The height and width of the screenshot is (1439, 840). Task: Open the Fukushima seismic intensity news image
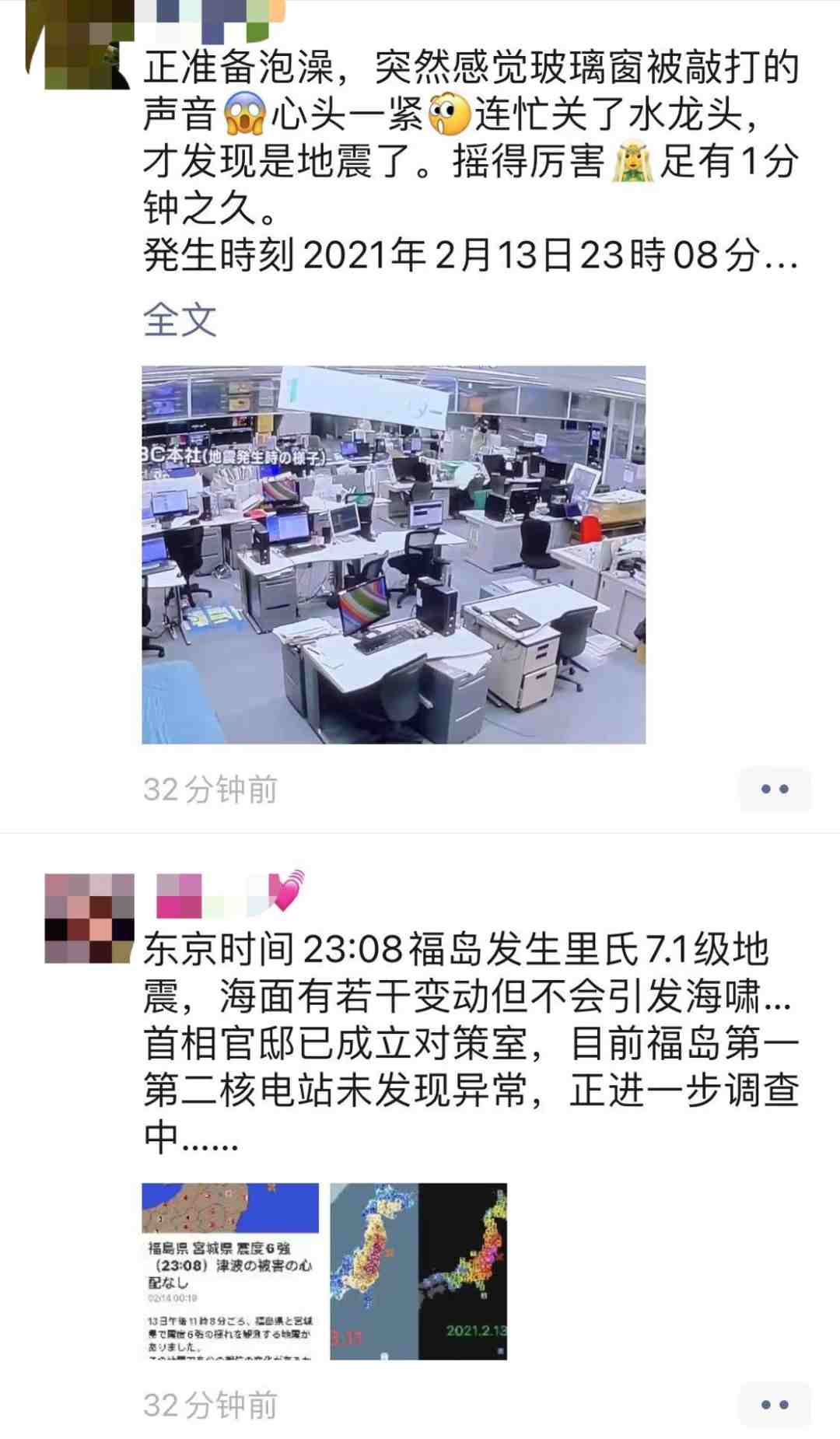coord(230,1271)
